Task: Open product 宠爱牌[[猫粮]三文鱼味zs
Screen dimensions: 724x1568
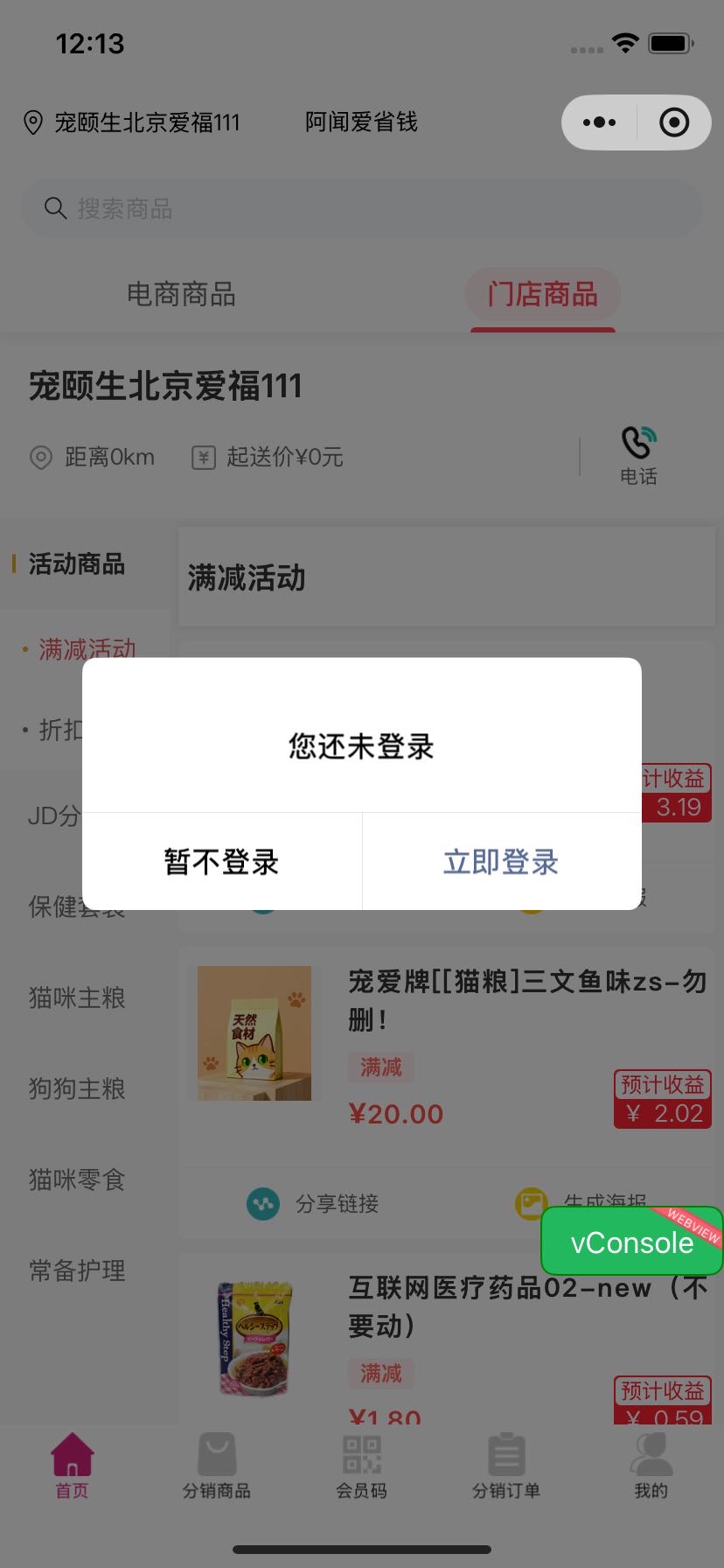Action: point(526,997)
